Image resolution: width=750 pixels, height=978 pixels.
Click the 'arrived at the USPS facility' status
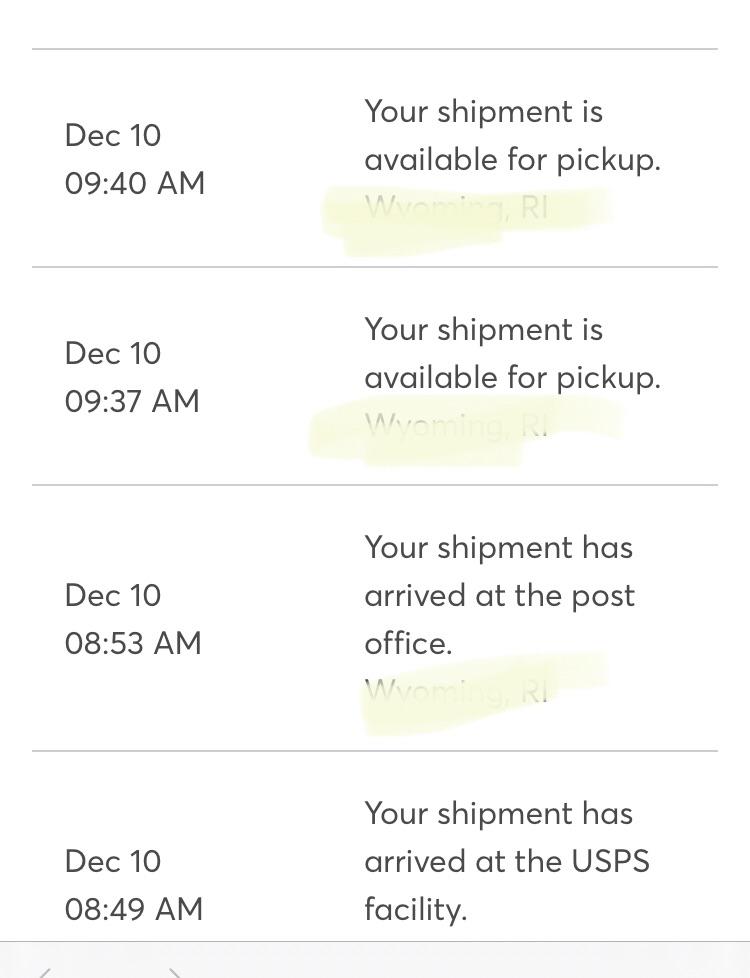pyautogui.click(x=507, y=861)
